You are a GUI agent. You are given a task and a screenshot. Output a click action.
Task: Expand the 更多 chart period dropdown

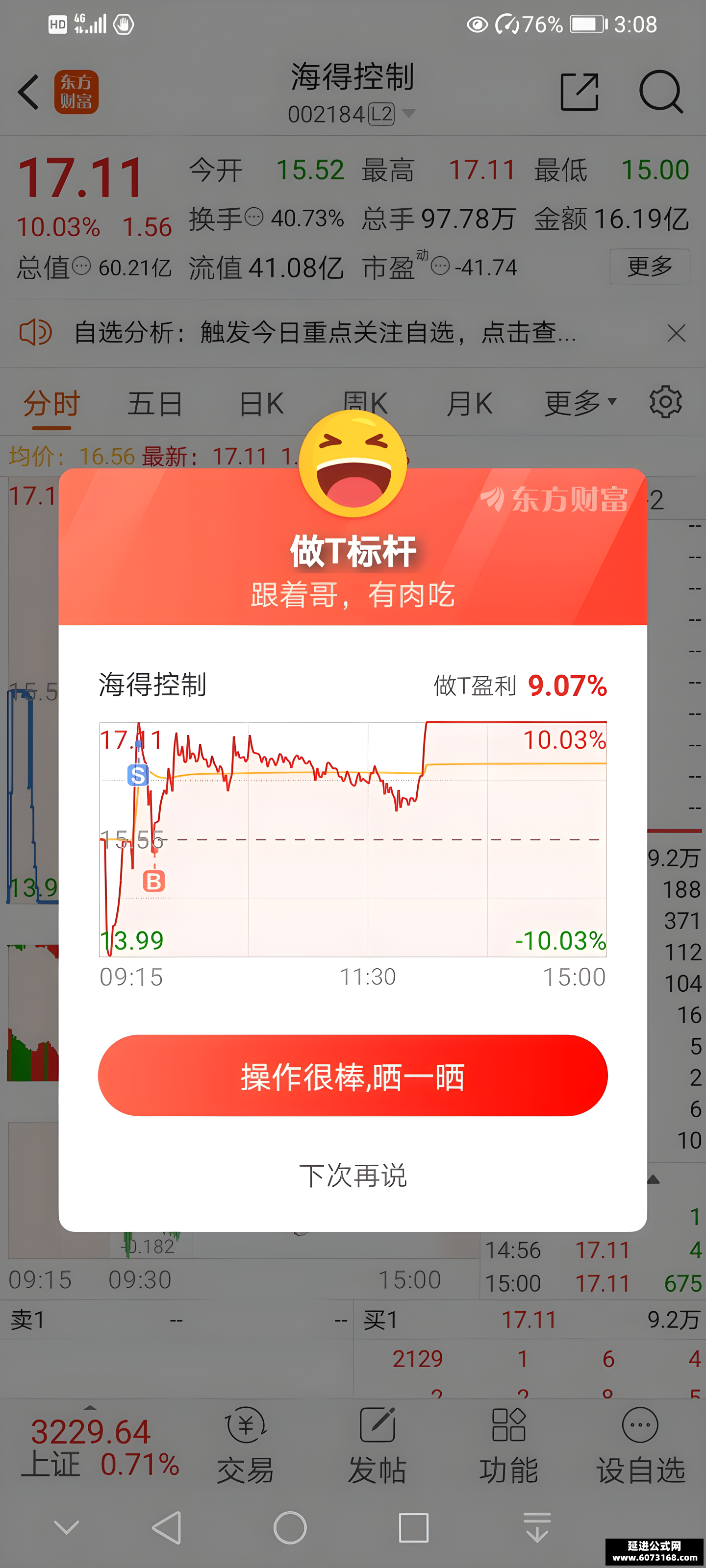[x=580, y=403]
